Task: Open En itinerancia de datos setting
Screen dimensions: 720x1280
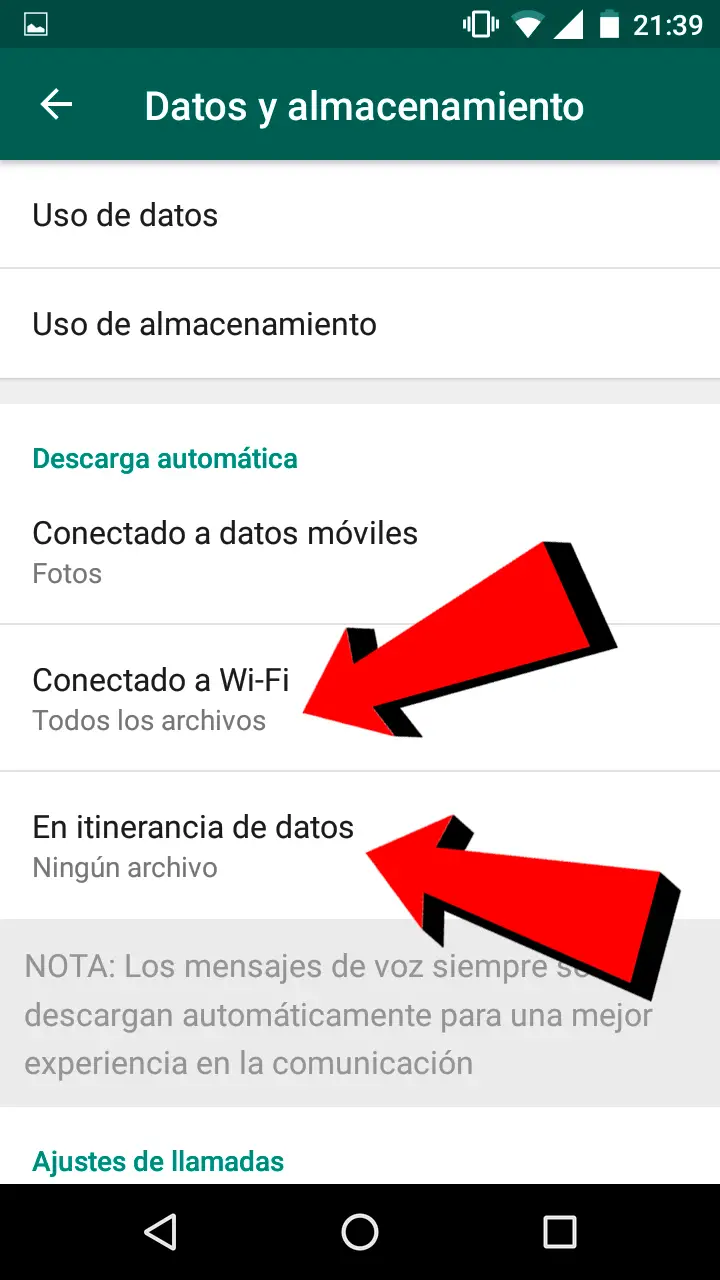Action: coord(192,845)
